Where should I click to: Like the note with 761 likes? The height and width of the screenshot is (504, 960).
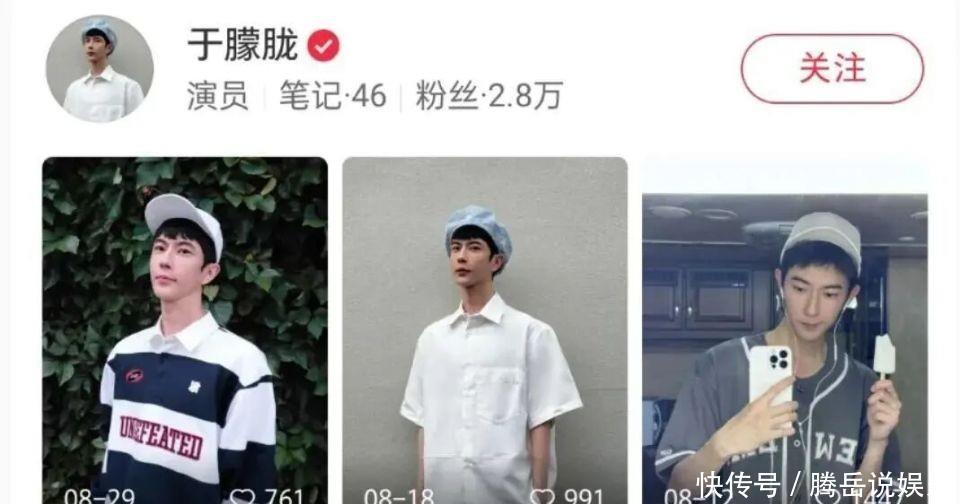pos(243,496)
